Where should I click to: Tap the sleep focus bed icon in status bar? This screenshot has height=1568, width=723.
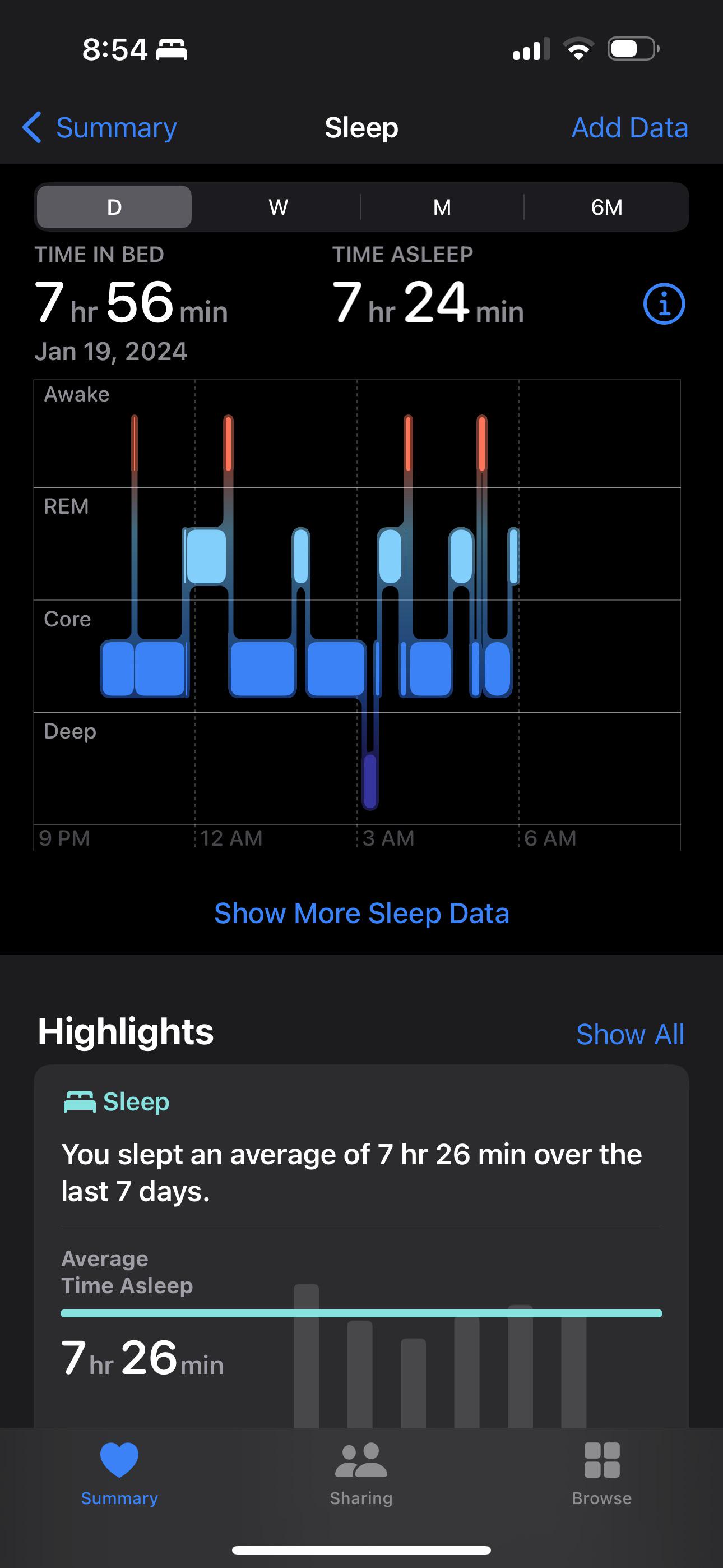click(172, 49)
